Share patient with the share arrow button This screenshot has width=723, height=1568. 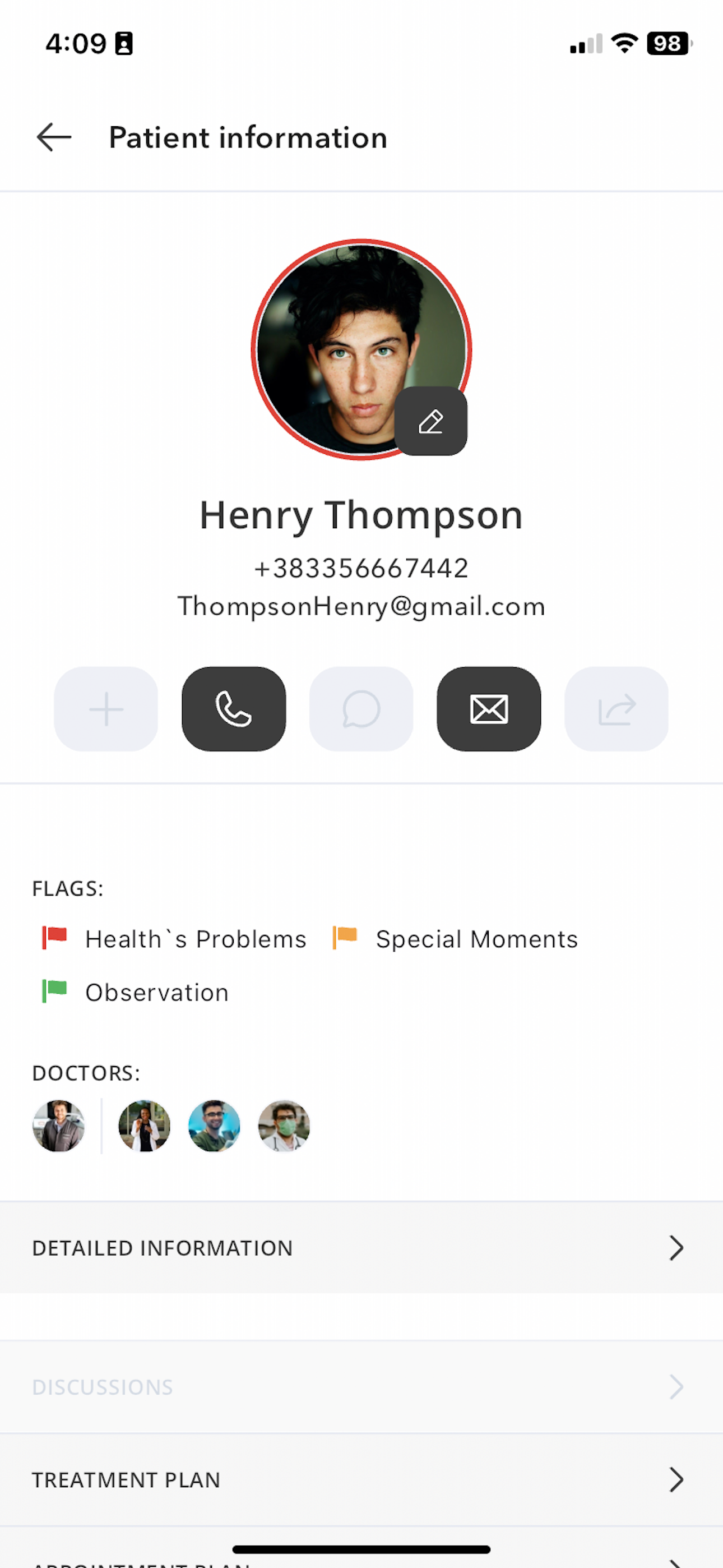click(x=617, y=708)
